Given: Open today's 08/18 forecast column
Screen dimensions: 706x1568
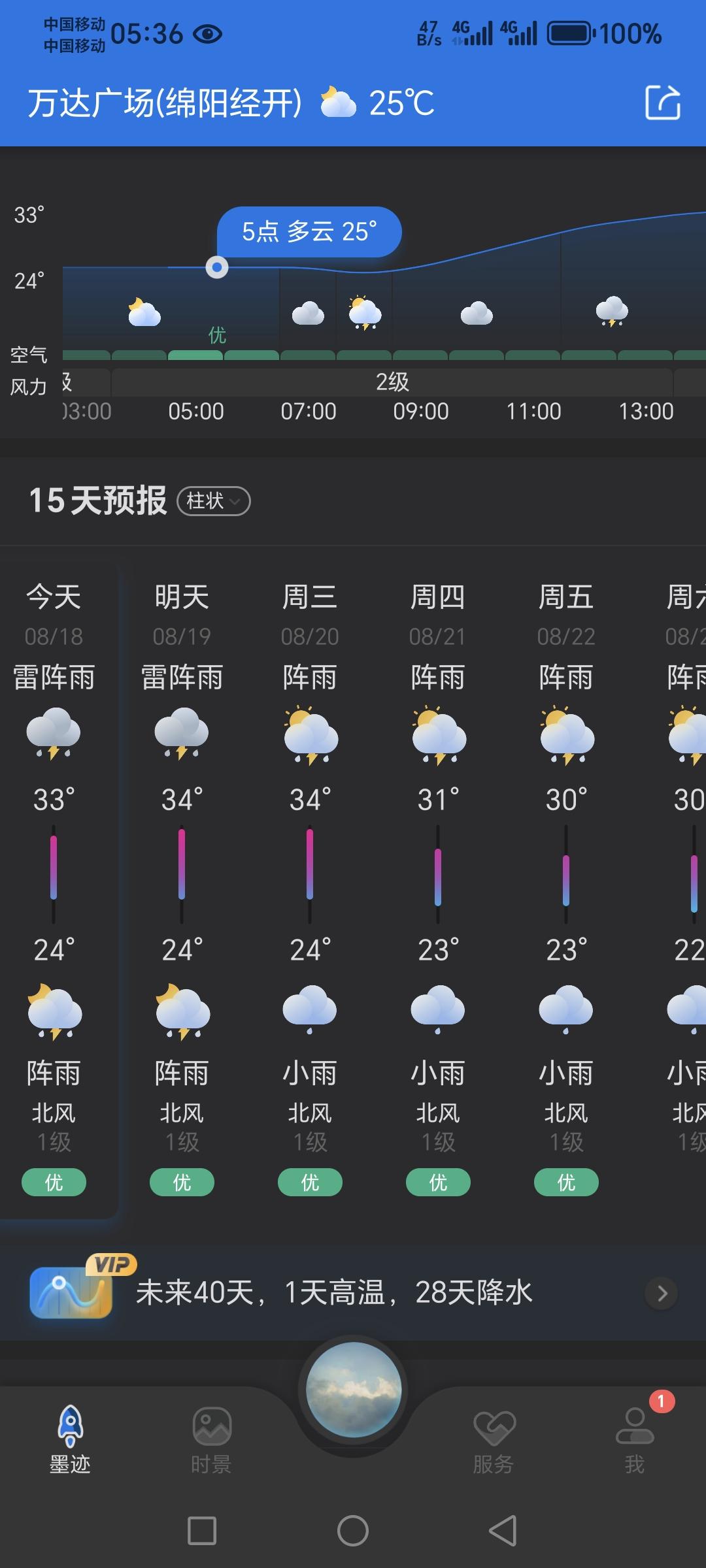Looking at the screenshot, I should [54, 889].
